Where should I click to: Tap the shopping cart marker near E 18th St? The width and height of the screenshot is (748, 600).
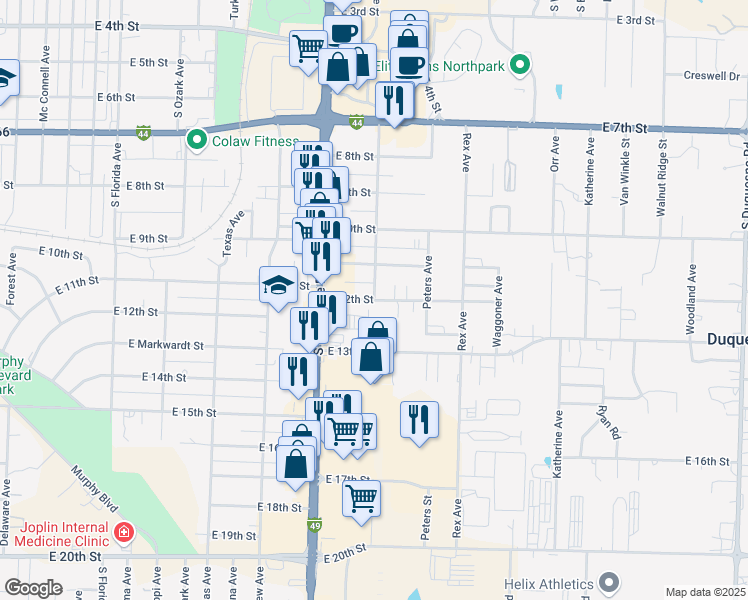click(361, 497)
